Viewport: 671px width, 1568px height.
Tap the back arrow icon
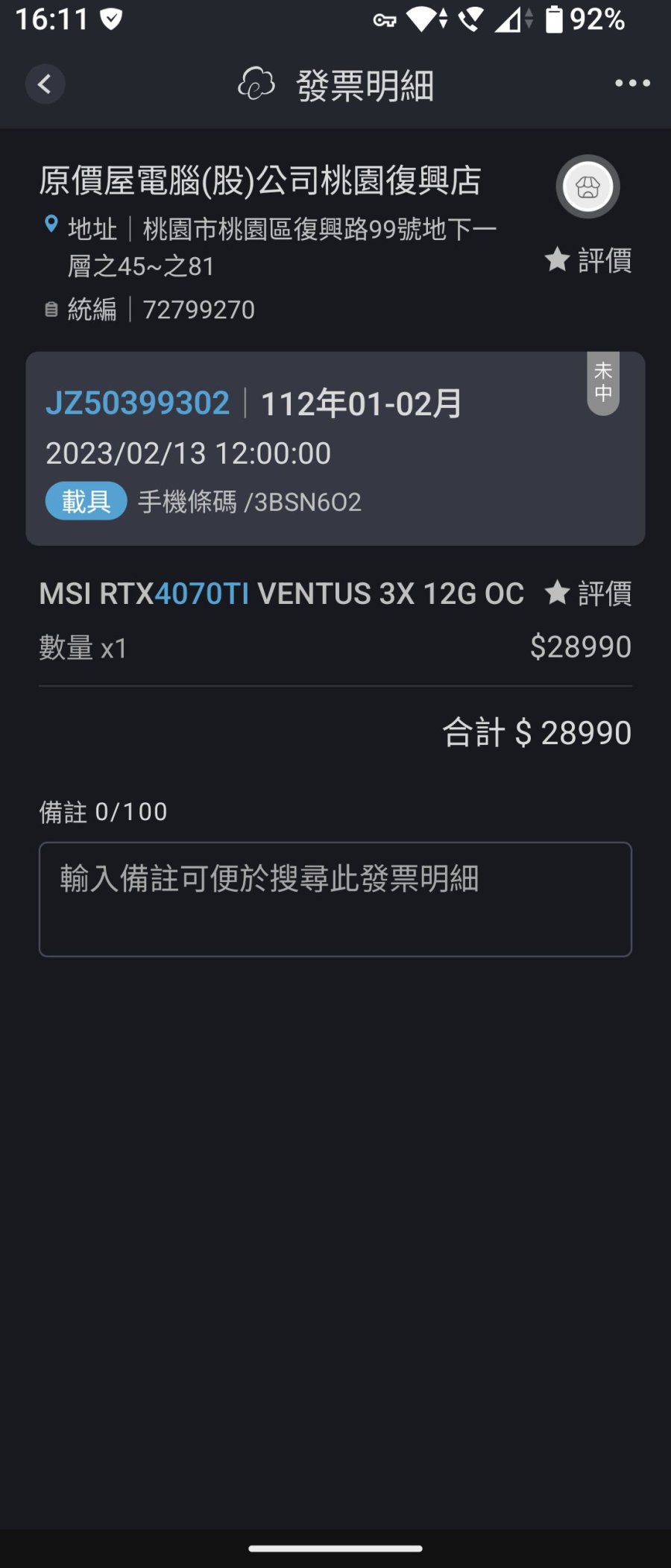(x=45, y=84)
